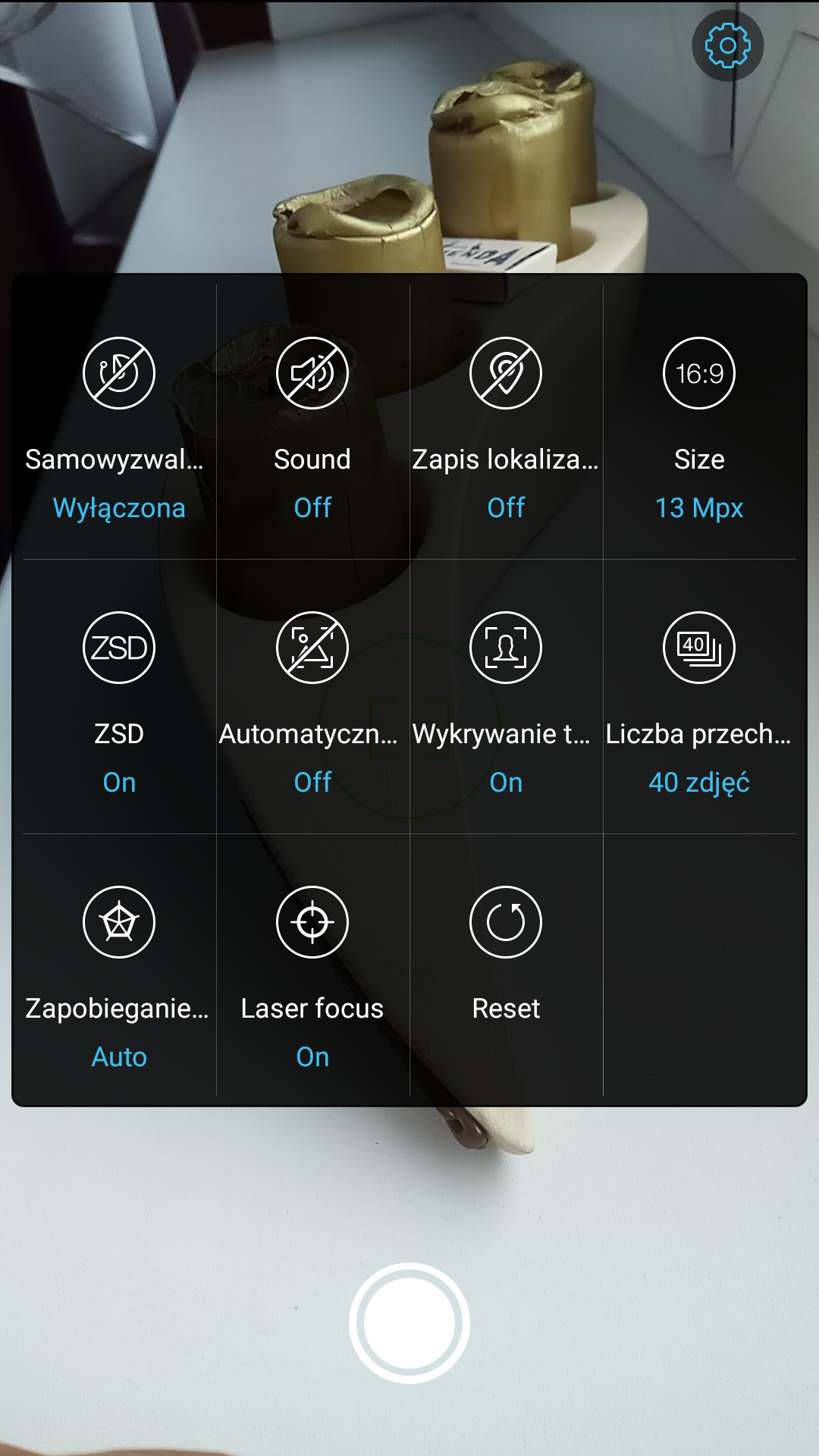Toggle the Automatyczne scene detection option
819x1456 pixels.
[312, 698]
